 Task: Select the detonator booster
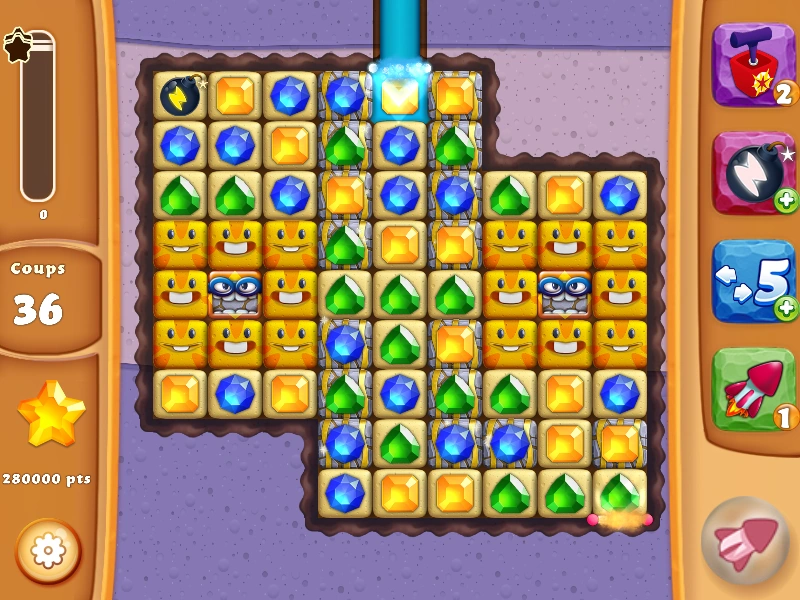click(754, 64)
